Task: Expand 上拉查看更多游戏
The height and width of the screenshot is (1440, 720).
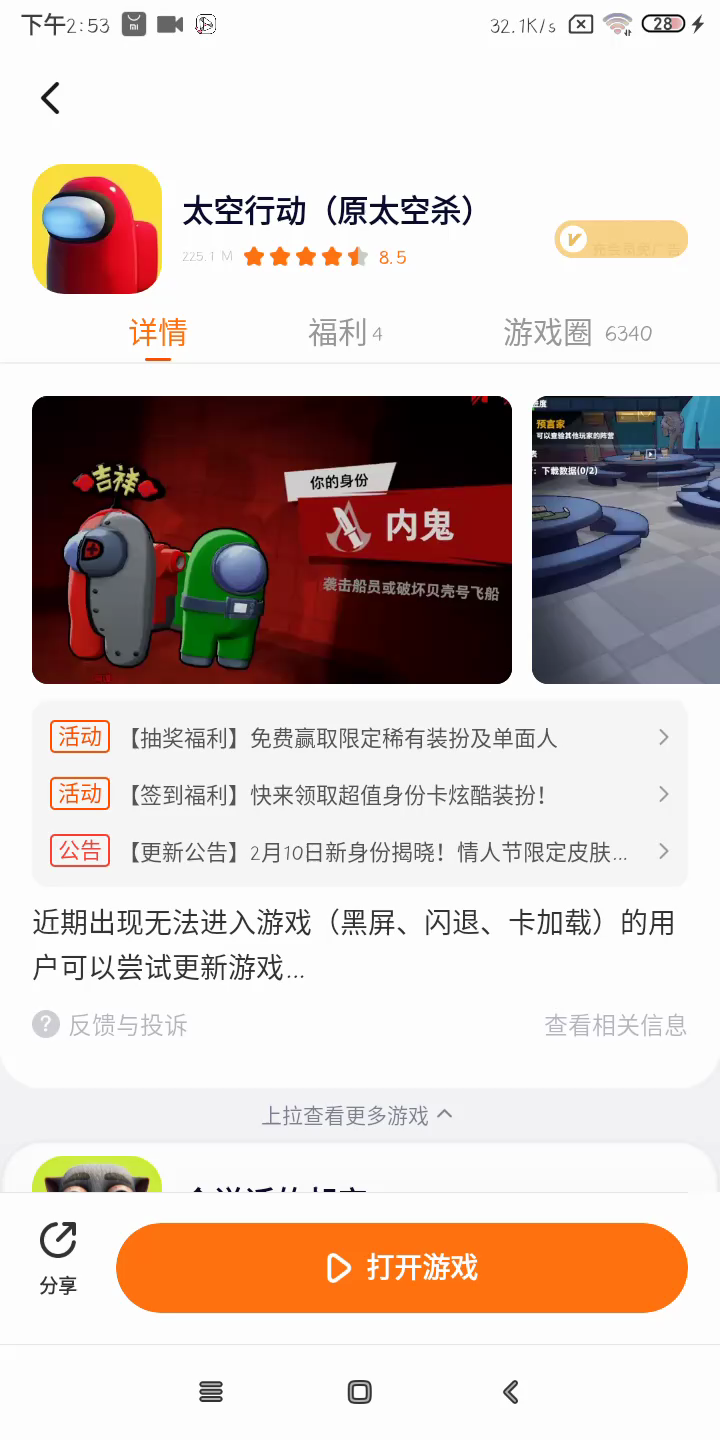Action: coord(357,1115)
